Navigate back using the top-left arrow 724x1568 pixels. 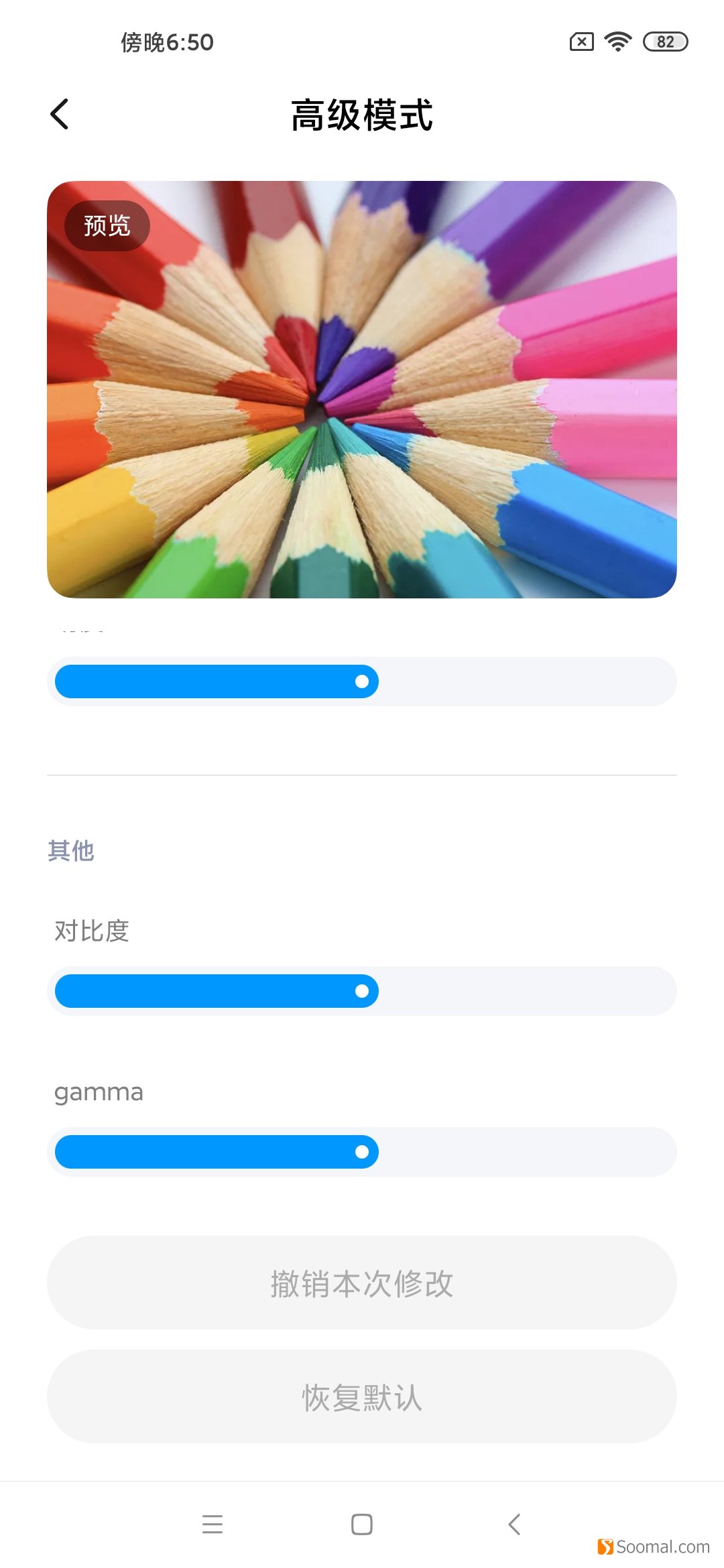60,114
